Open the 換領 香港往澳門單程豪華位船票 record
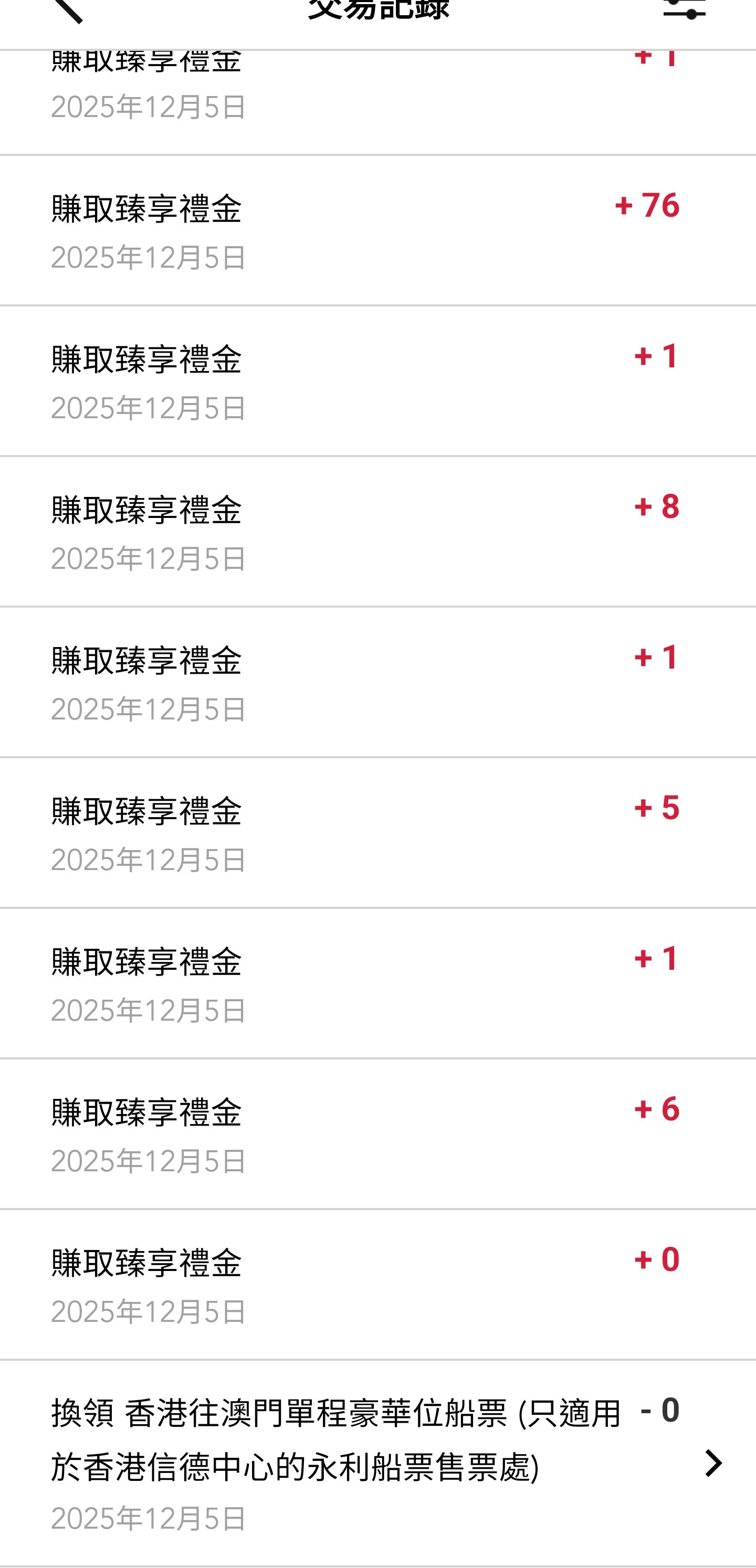The image size is (756, 1568). 377,1463
